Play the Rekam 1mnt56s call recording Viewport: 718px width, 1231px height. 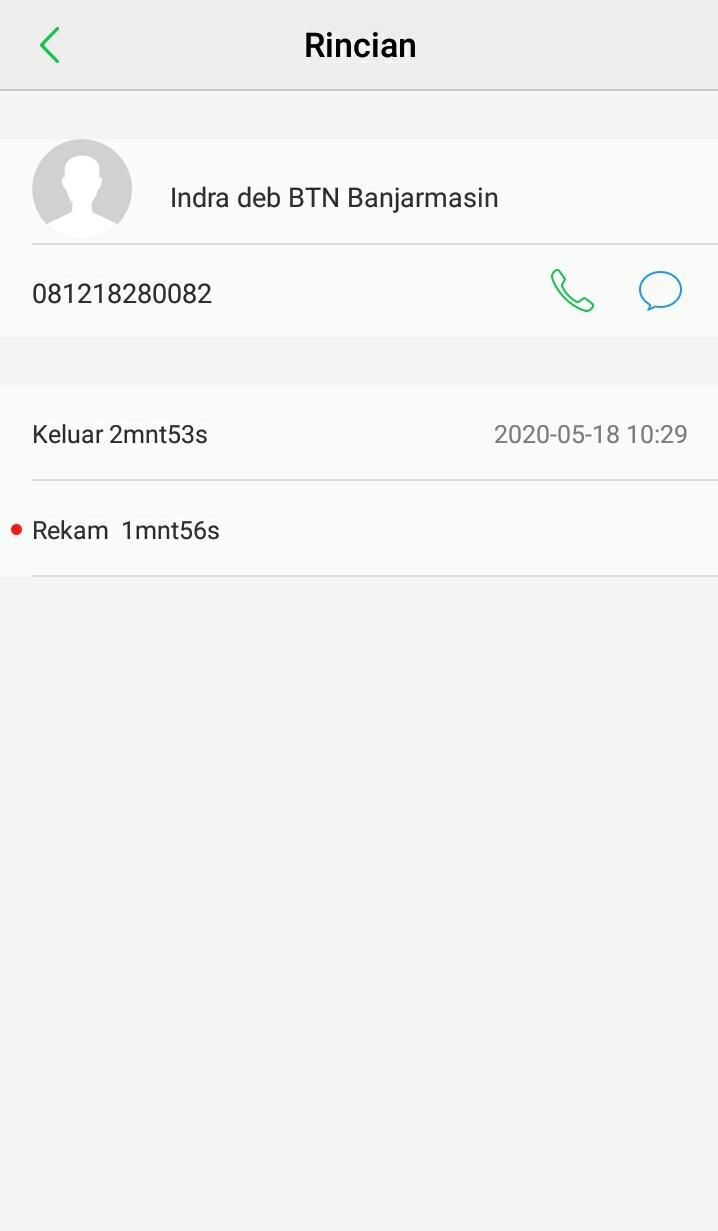(x=126, y=530)
